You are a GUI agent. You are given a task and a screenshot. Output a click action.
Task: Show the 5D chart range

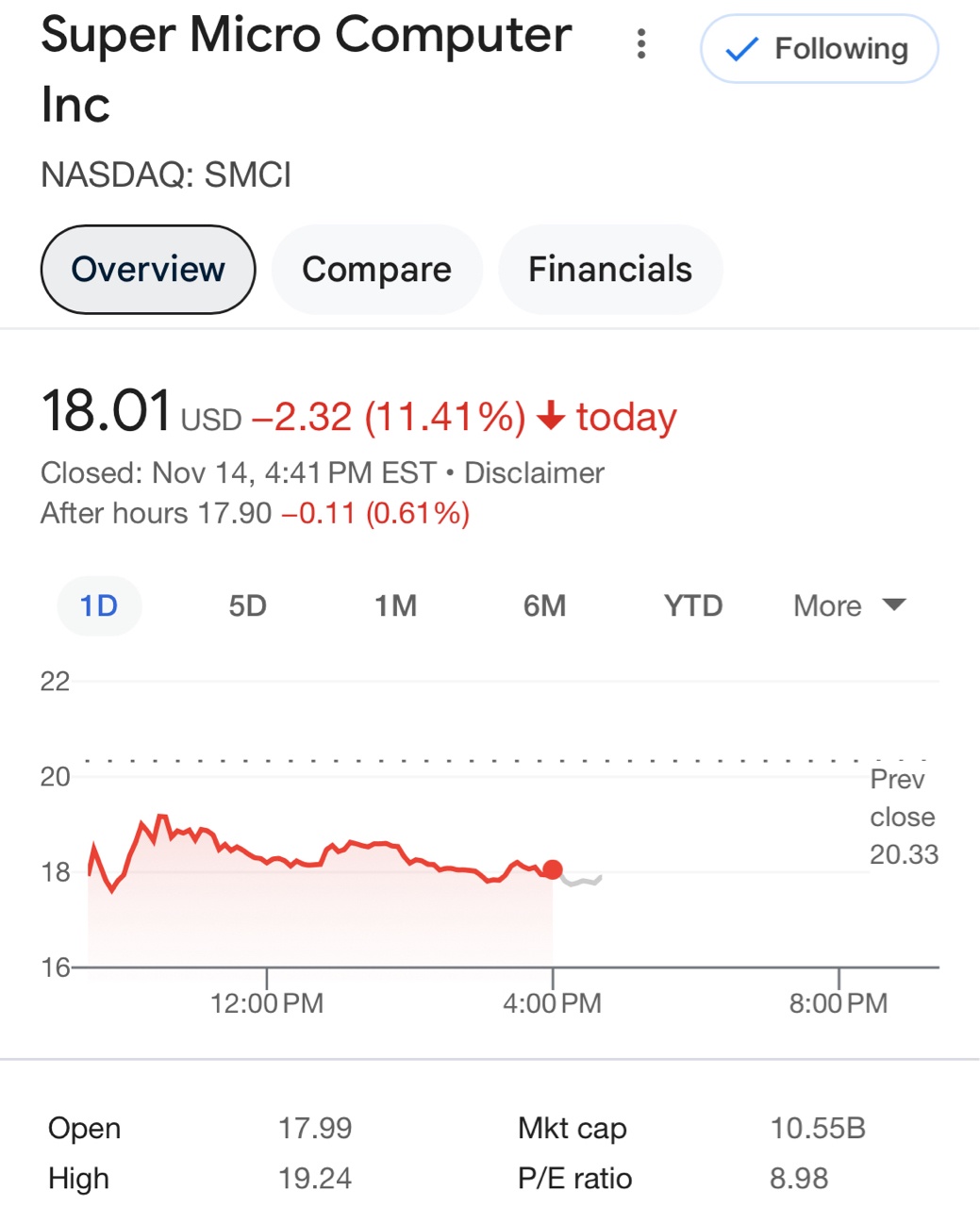tap(247, 605)
